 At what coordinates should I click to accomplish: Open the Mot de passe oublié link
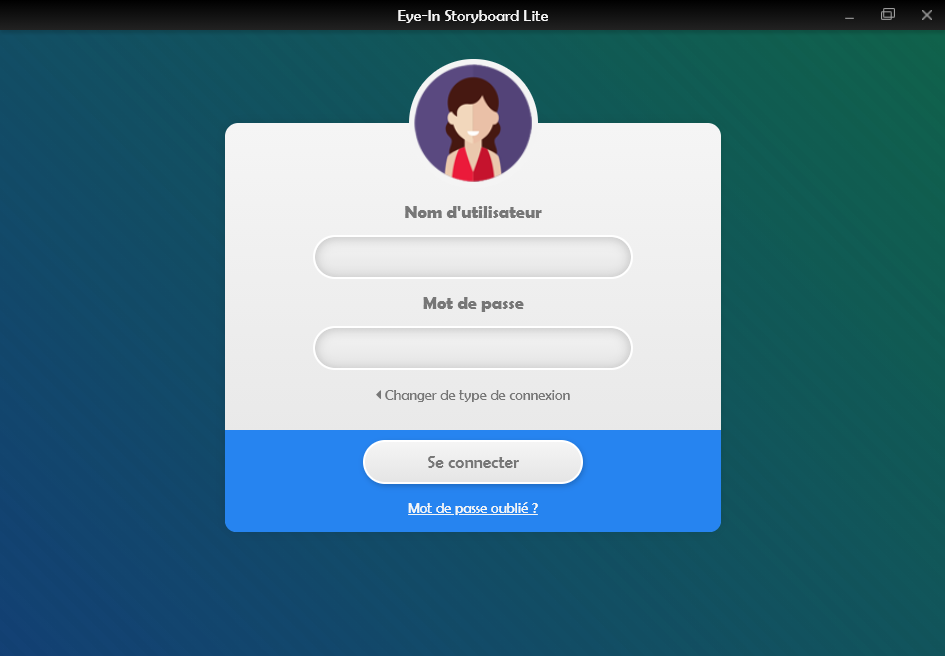coord(472,508)
